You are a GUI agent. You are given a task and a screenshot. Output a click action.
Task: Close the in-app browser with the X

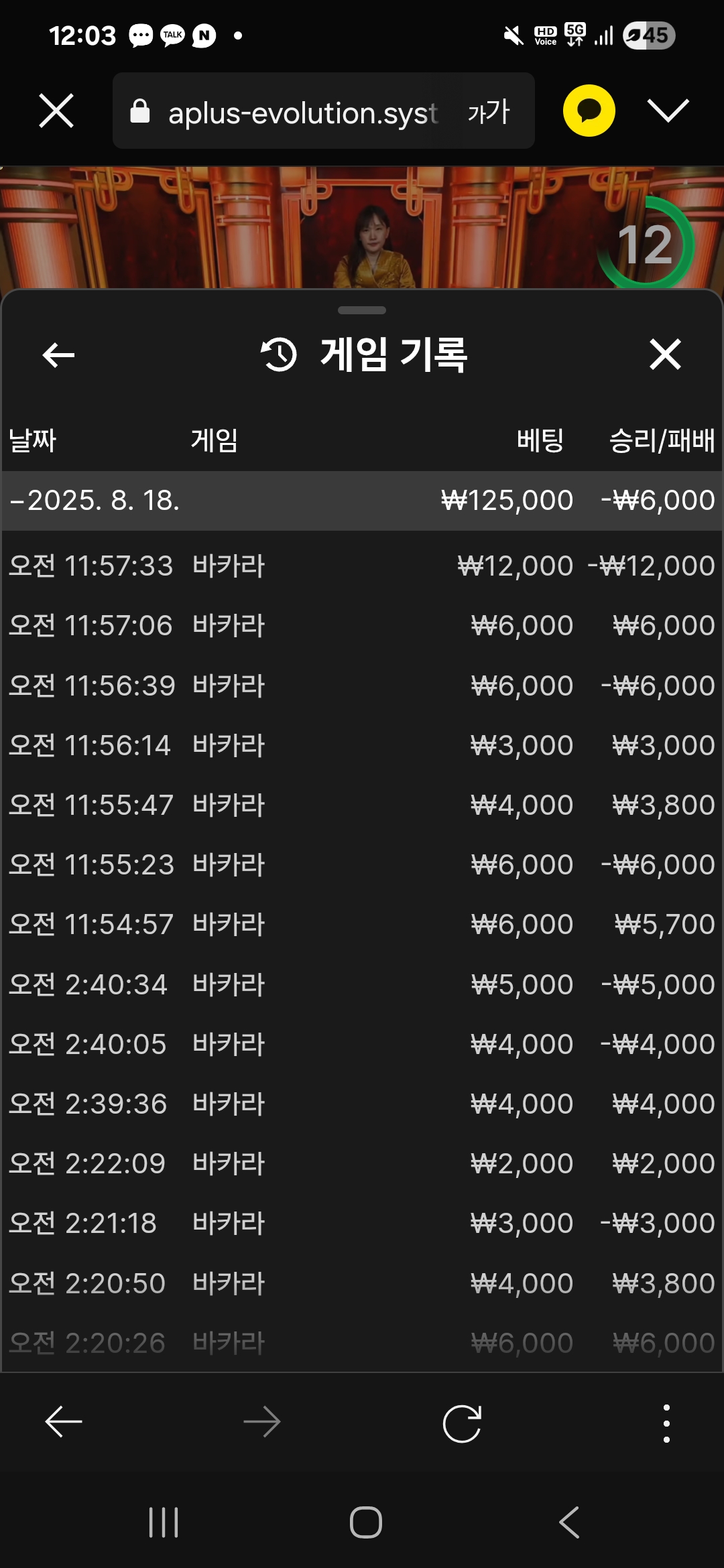[56, 111]
